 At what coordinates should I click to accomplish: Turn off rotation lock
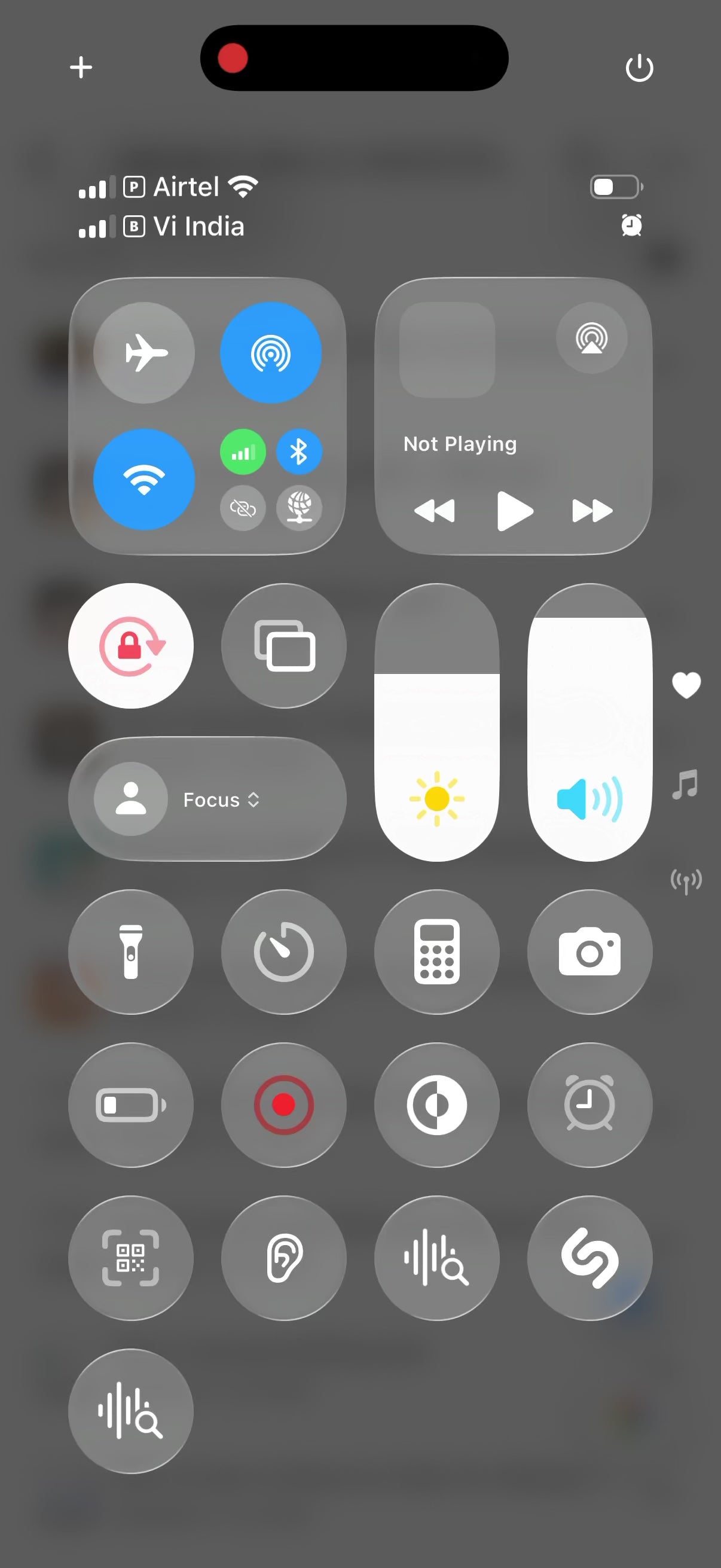click(x=131, y=646)
